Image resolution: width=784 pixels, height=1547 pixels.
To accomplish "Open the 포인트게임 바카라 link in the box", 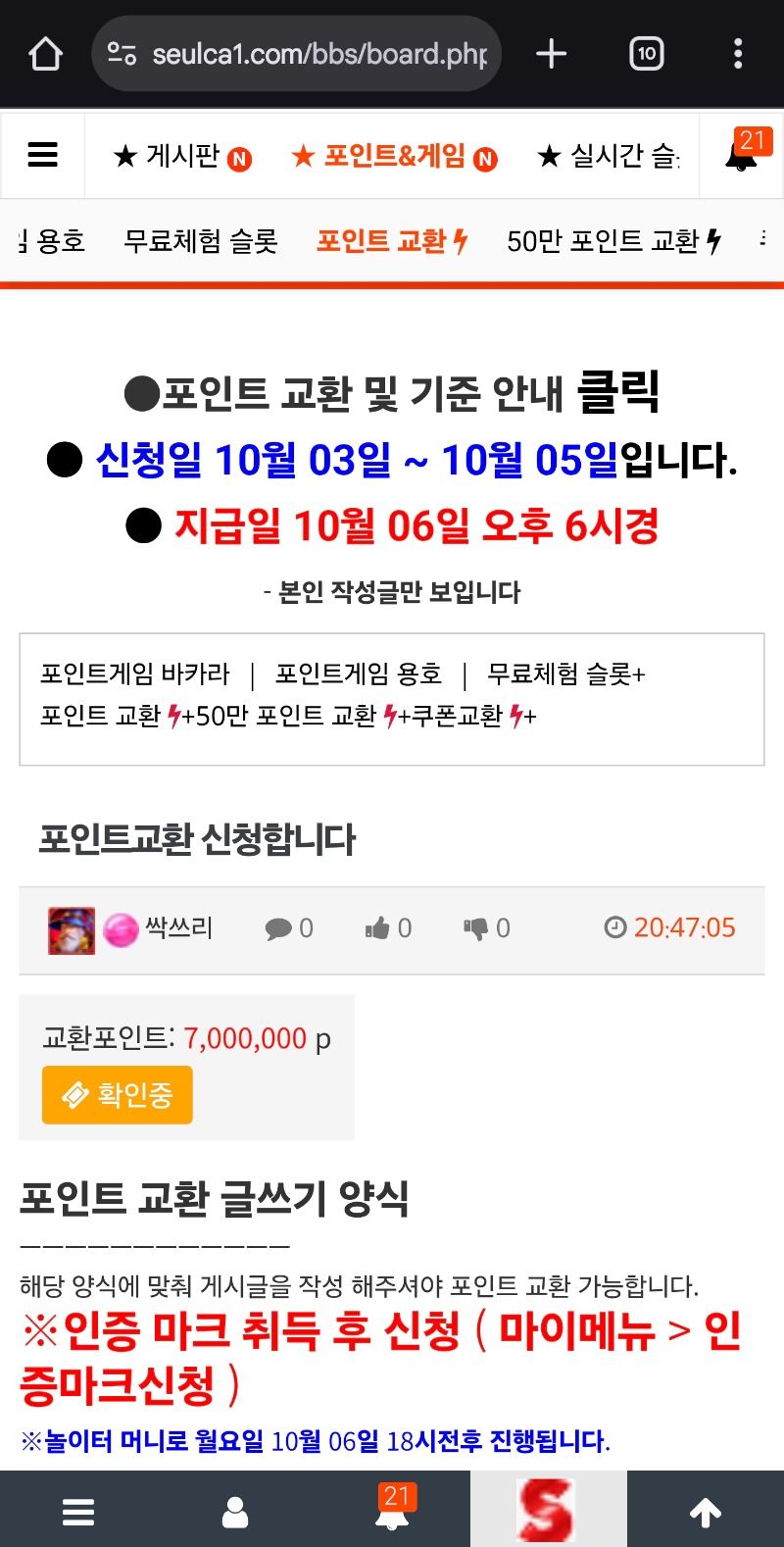I will tap(135, 674).
